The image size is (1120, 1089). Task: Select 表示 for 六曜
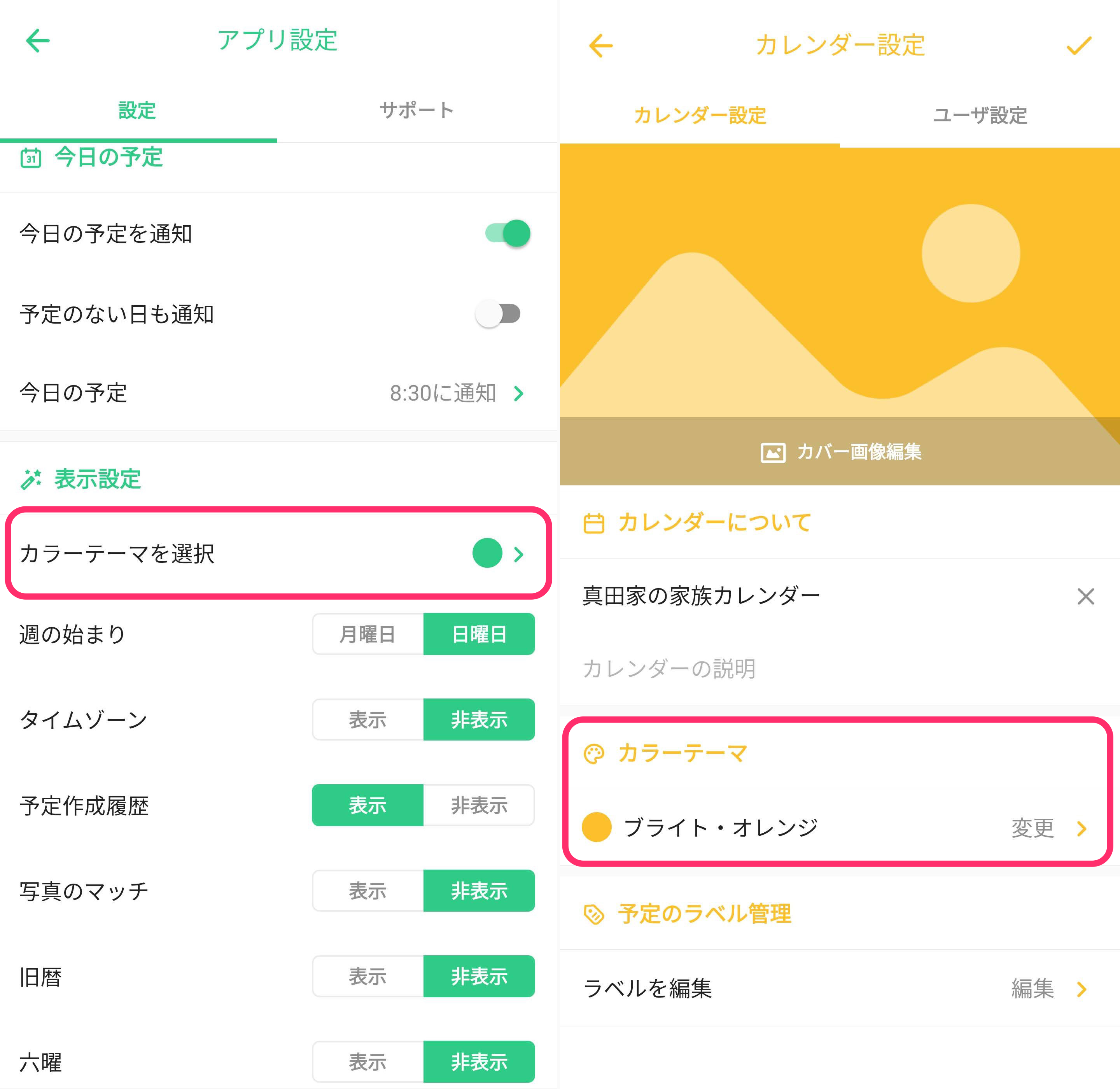[x=368, y=1061]
